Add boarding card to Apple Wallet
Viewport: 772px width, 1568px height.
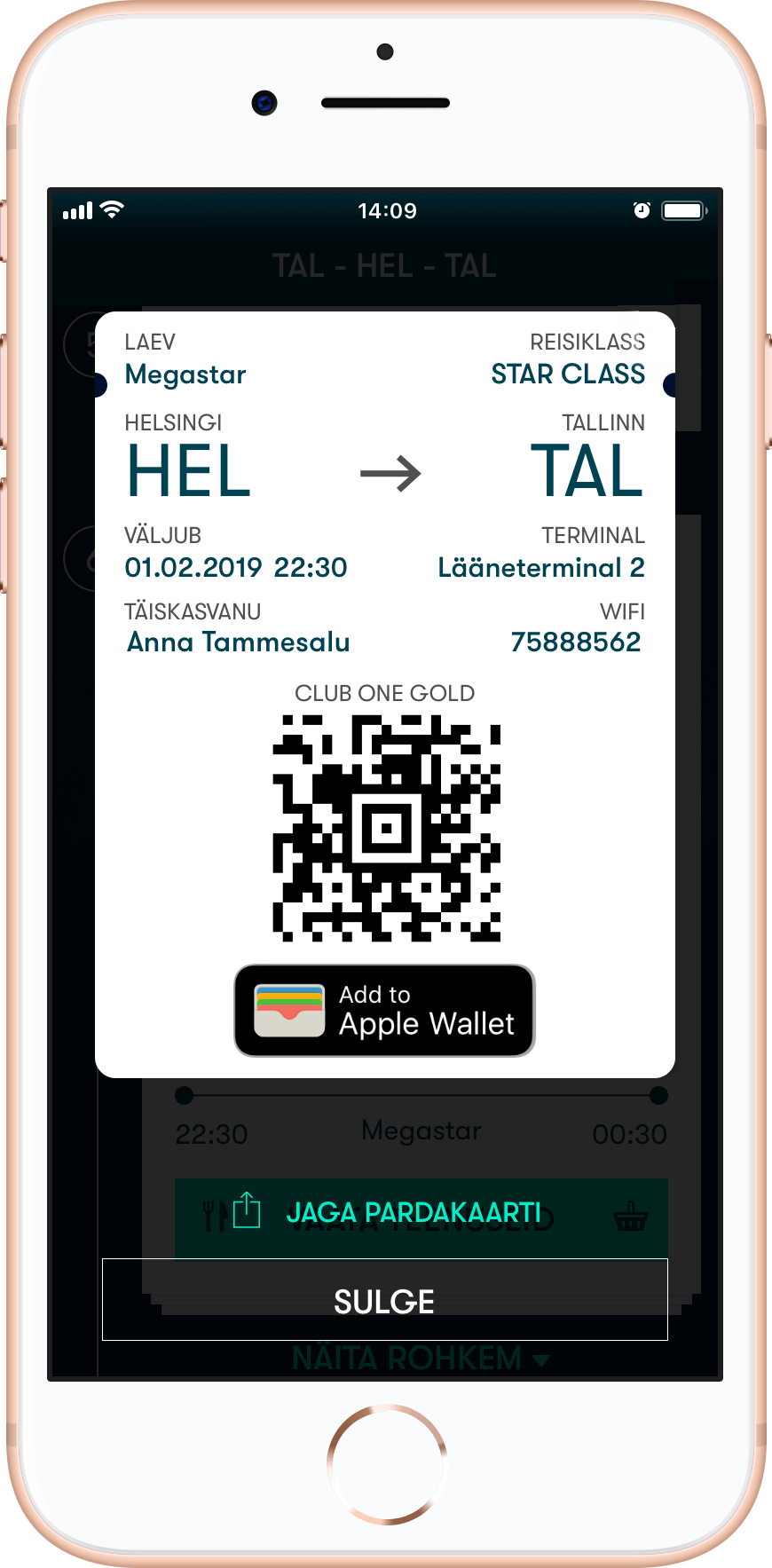[x=384, y=1011]
